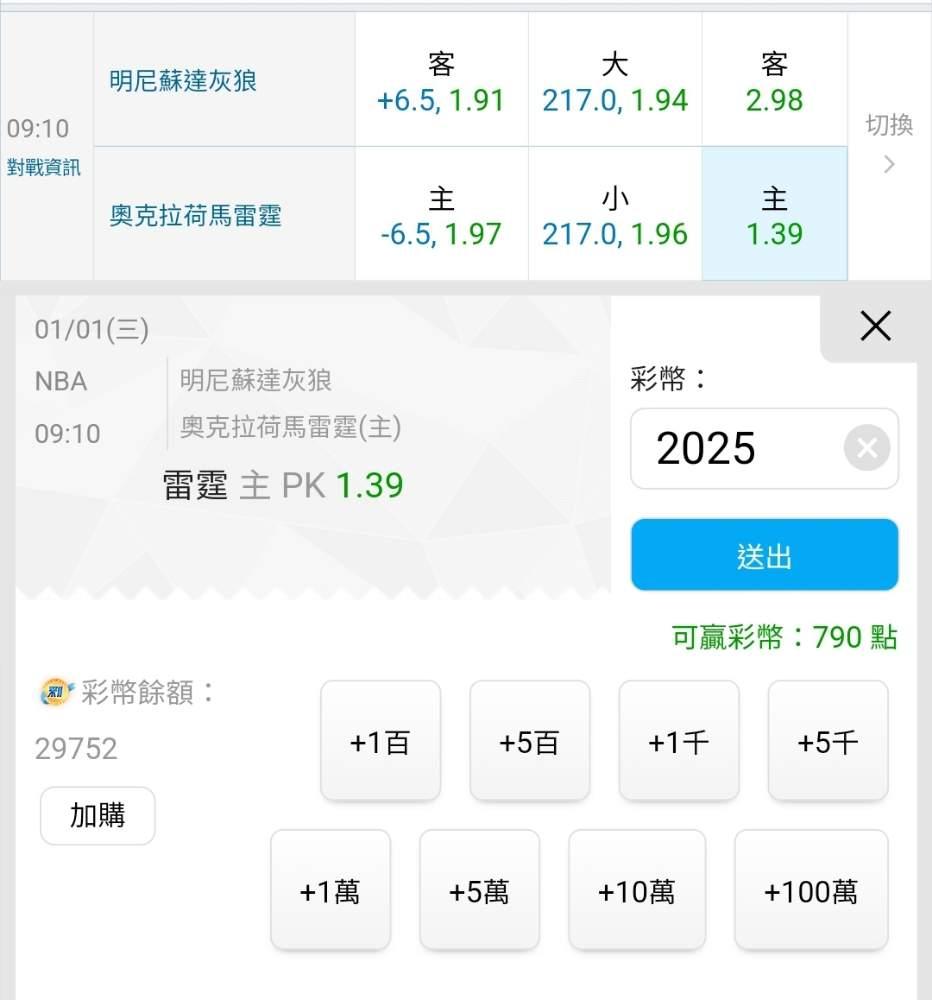Image resolution: width=932 pixels, height=1000 pixels.
Task: Add +5萬 to the wager
Action: 480,890
